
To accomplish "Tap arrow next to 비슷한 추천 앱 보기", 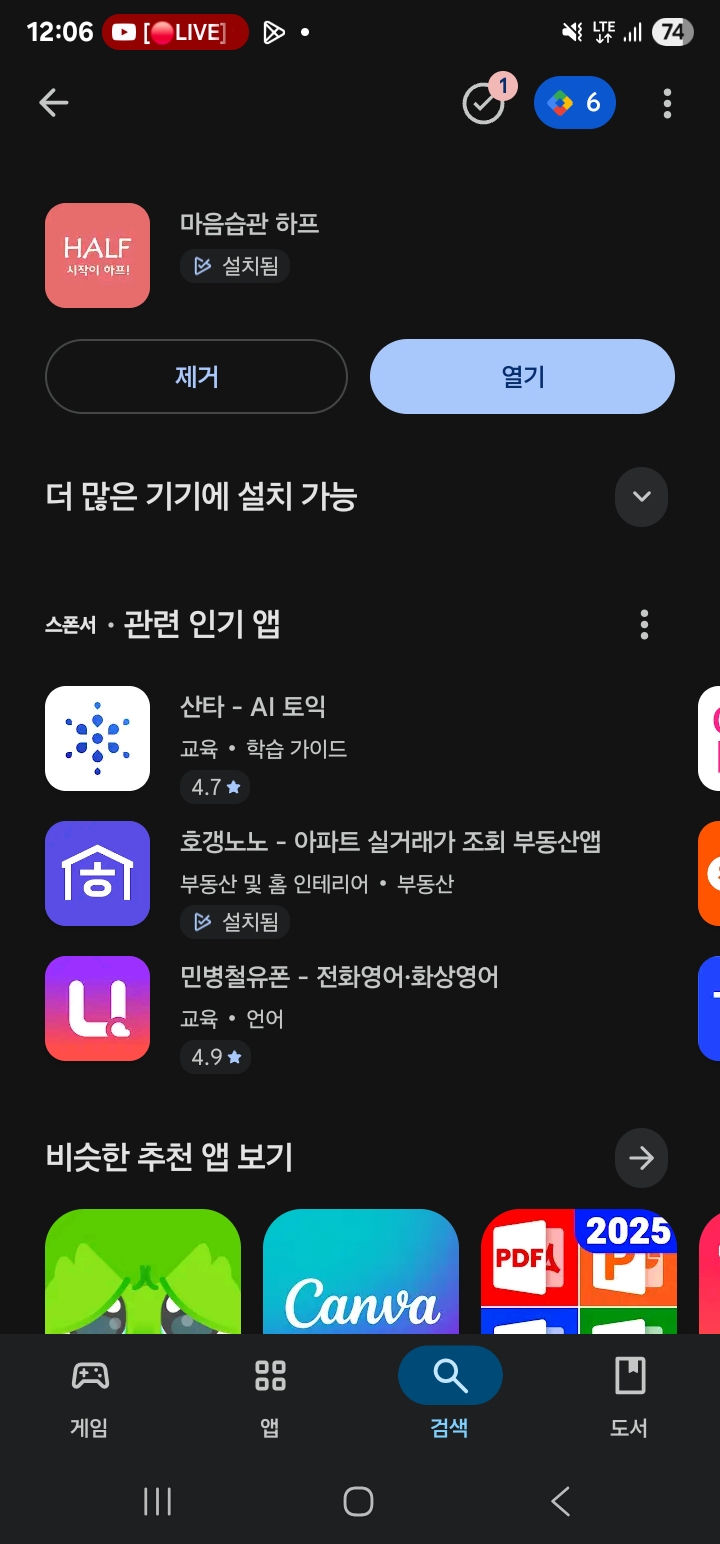I will (641, 1158).
